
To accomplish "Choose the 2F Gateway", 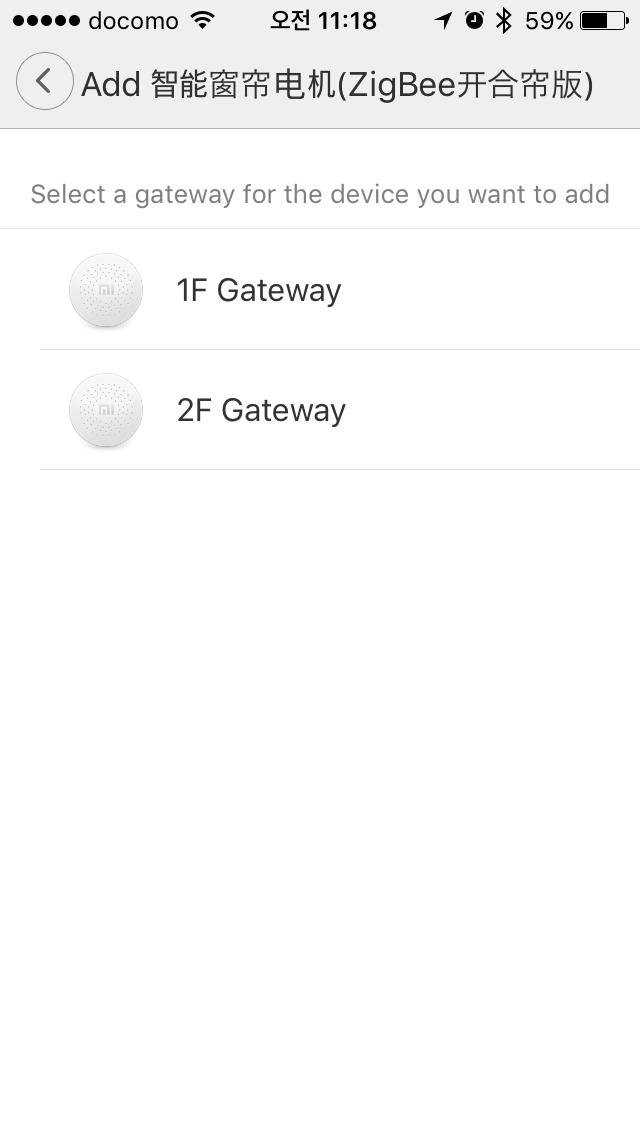I will pyautogui.click(x=320, y=409).
